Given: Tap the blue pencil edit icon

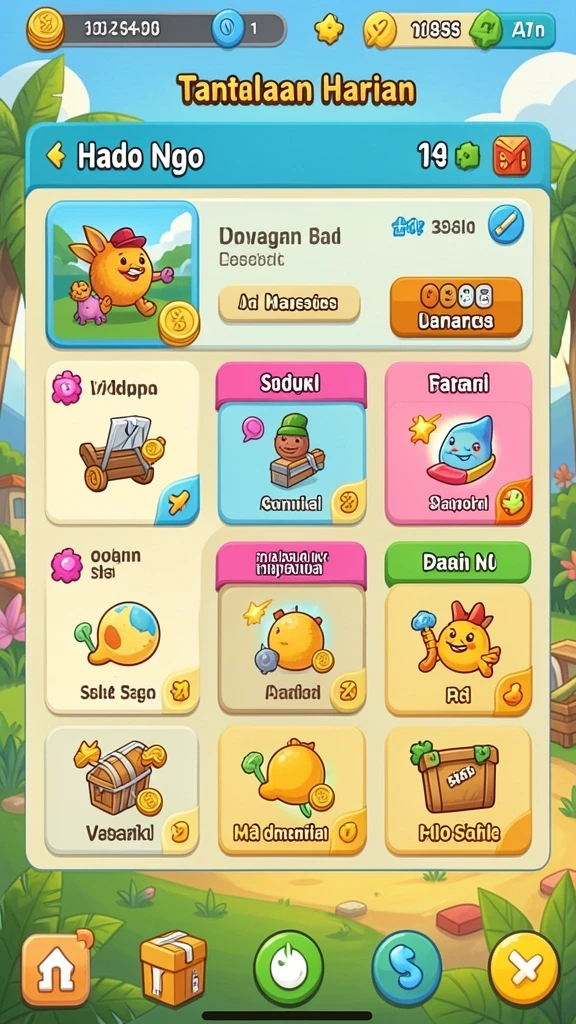Looking at the screenshot, I should click(x=505, y=225).
